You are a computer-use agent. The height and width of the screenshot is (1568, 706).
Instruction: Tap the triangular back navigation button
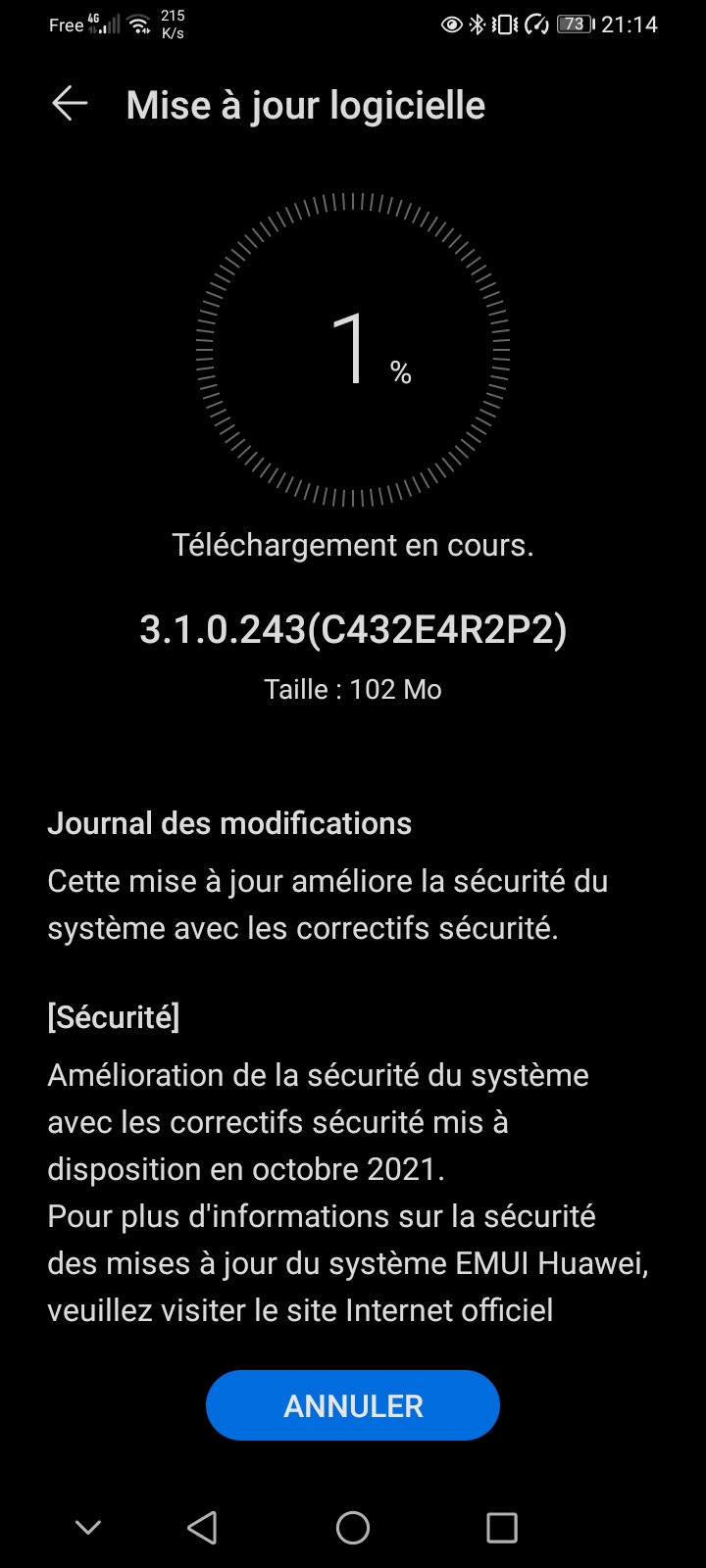pos(201,1527)
